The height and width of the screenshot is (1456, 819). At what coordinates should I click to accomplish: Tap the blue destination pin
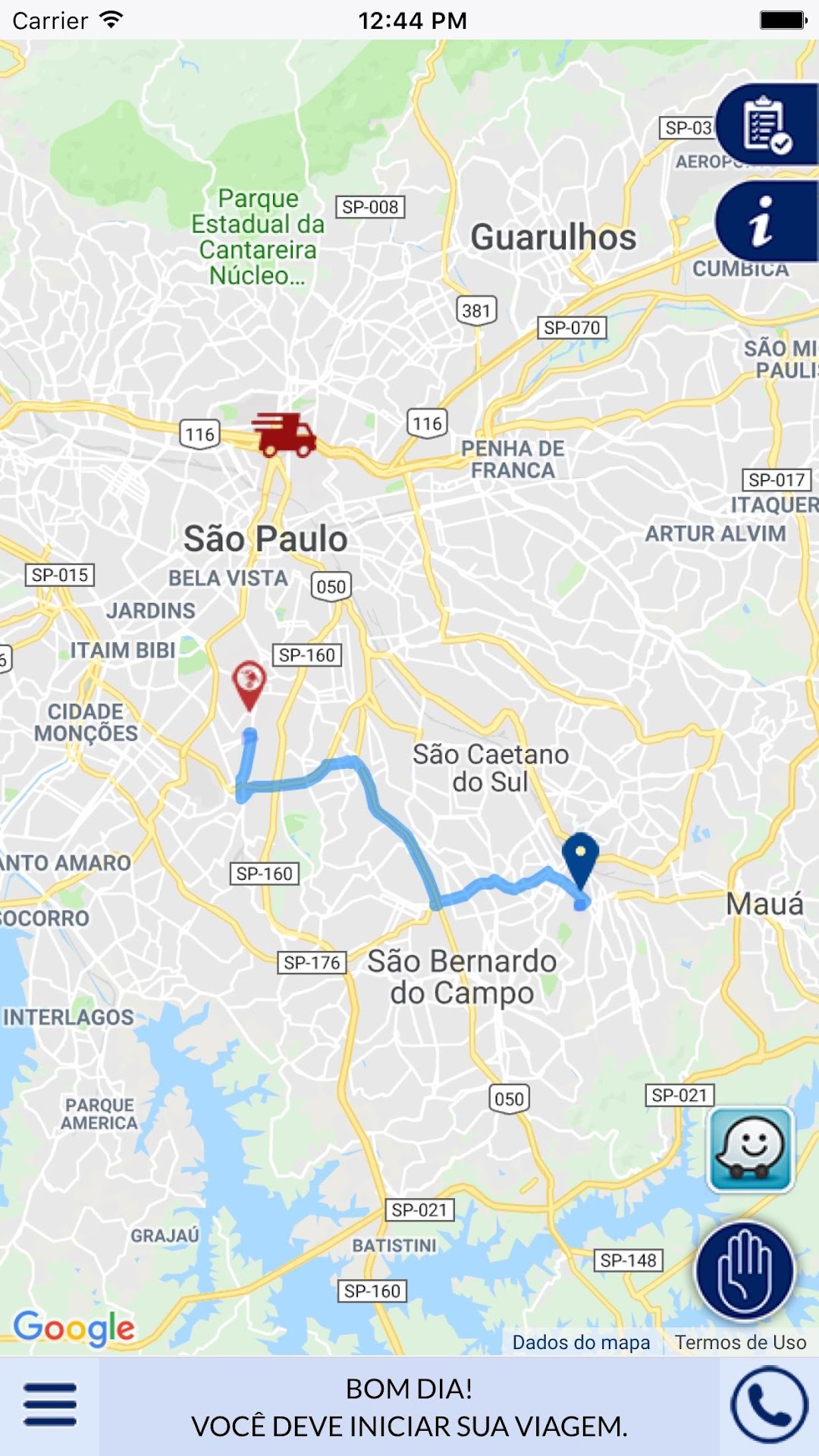coord(580,861)
